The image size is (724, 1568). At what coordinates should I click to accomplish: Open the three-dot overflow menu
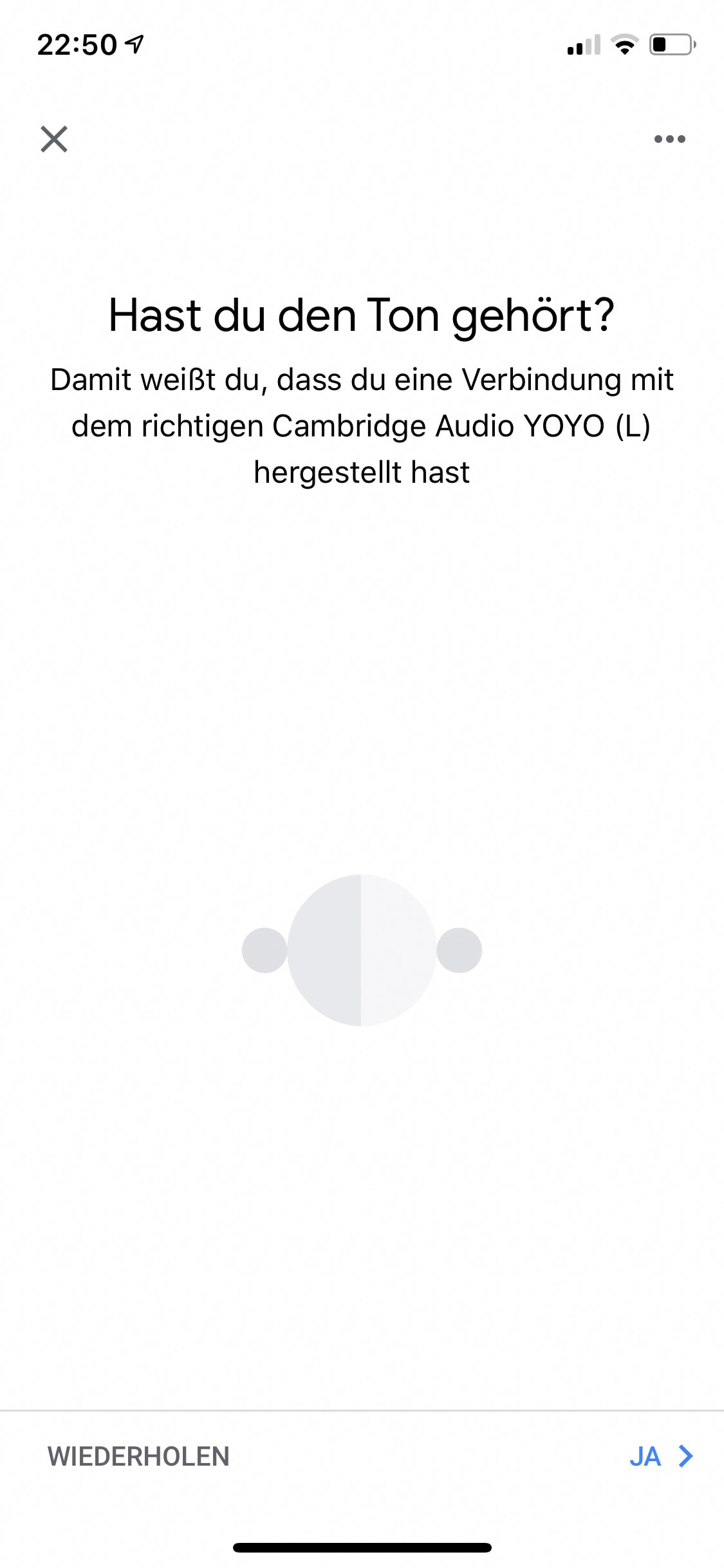click(x=669, y=139)
